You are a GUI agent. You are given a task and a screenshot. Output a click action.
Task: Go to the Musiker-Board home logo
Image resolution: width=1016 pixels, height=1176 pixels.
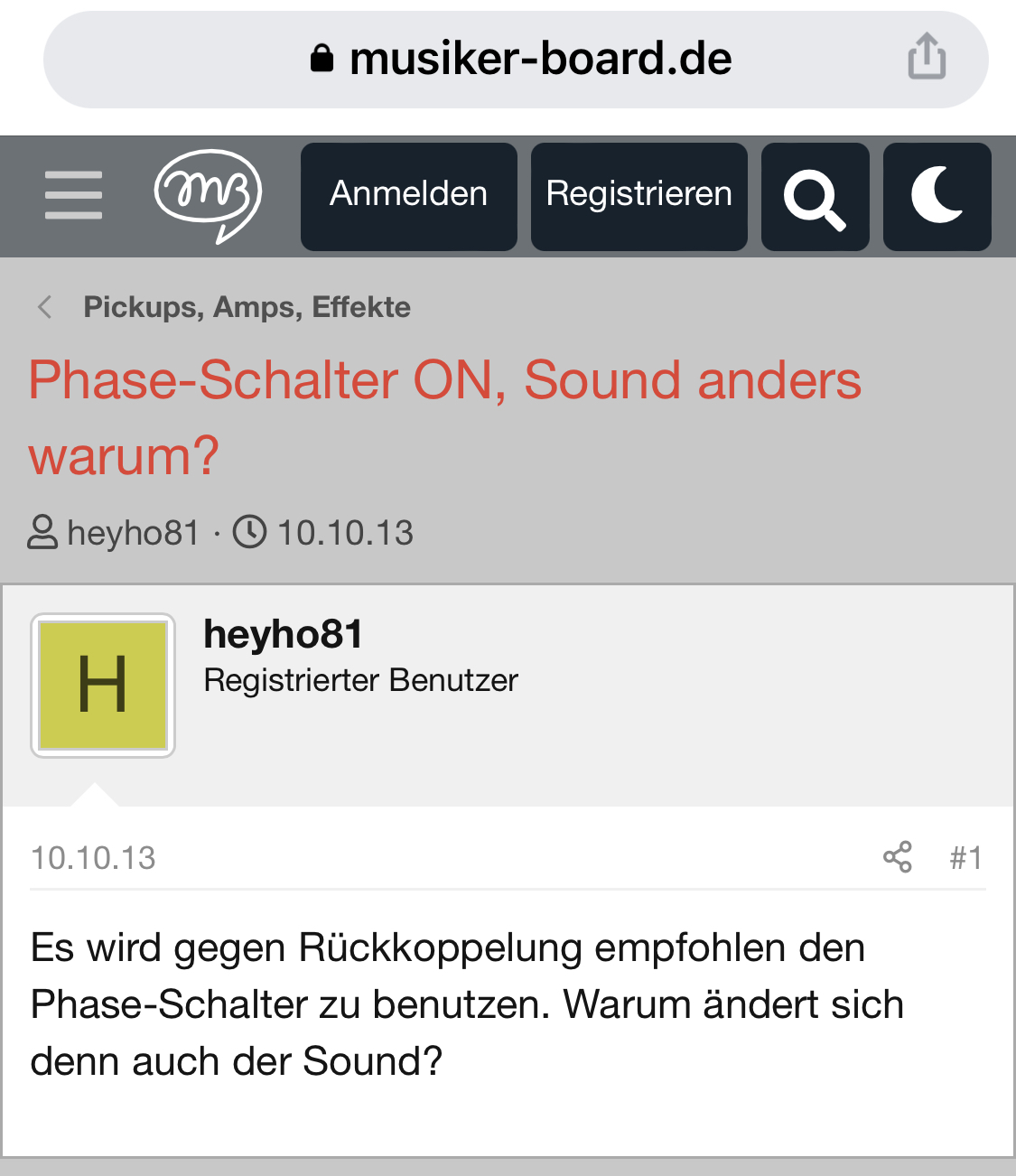click(x=209, y=195)
